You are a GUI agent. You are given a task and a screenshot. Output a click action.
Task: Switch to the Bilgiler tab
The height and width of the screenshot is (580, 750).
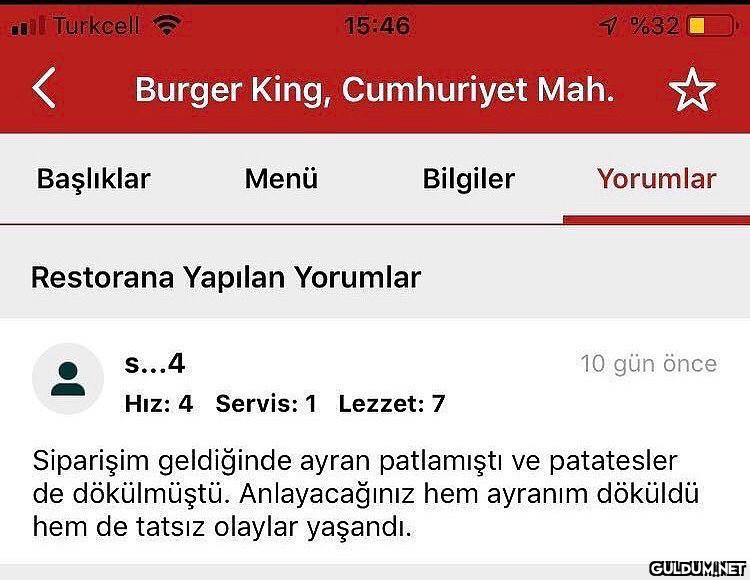tap(468, 179)
